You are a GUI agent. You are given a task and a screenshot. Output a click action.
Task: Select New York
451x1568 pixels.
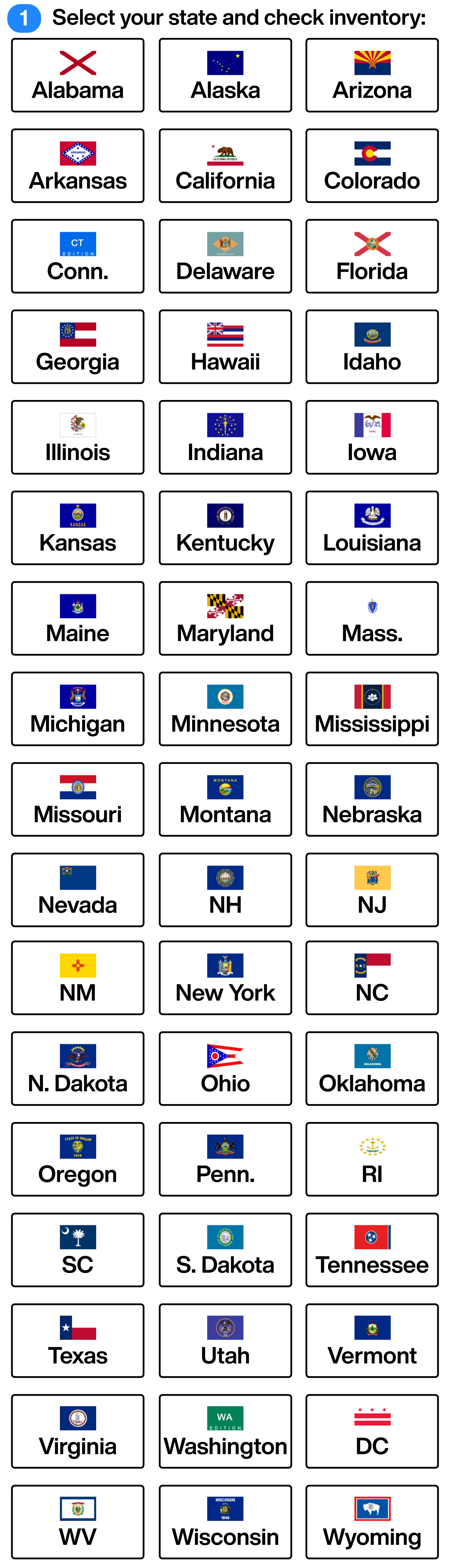pos(225,978)
